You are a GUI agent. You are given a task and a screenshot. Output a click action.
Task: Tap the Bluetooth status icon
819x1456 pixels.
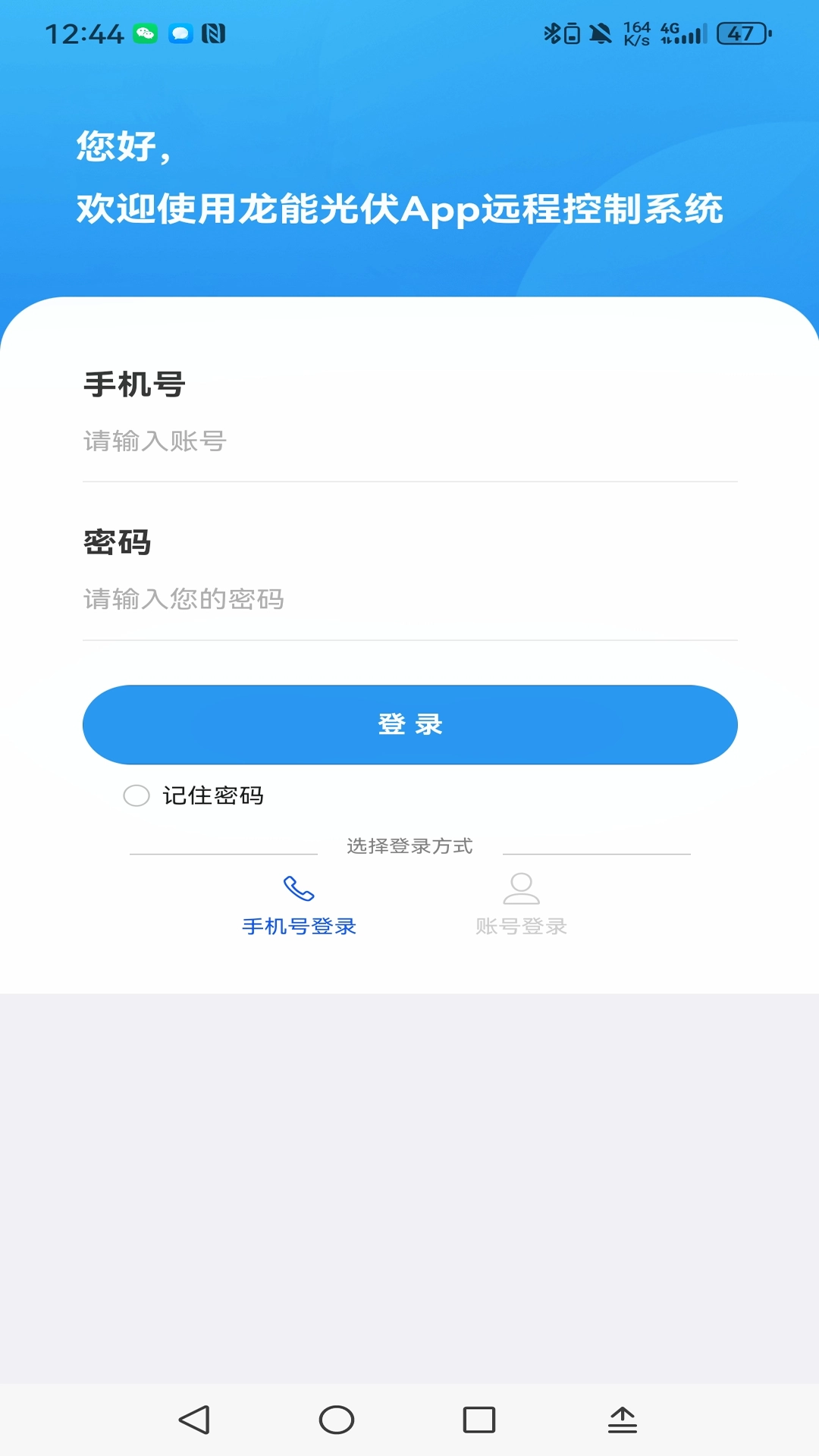click(553, 33)
